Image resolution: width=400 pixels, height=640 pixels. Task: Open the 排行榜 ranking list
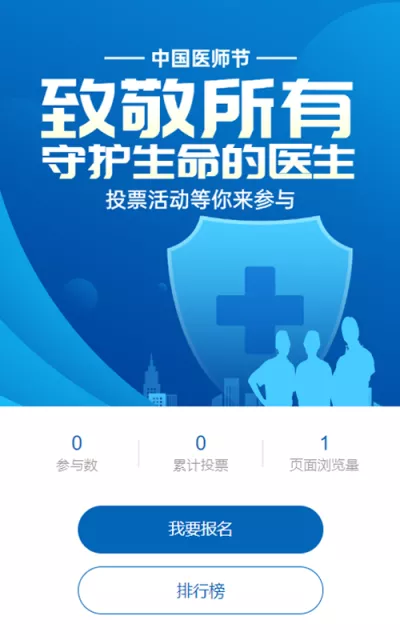(x=200, y=590)
